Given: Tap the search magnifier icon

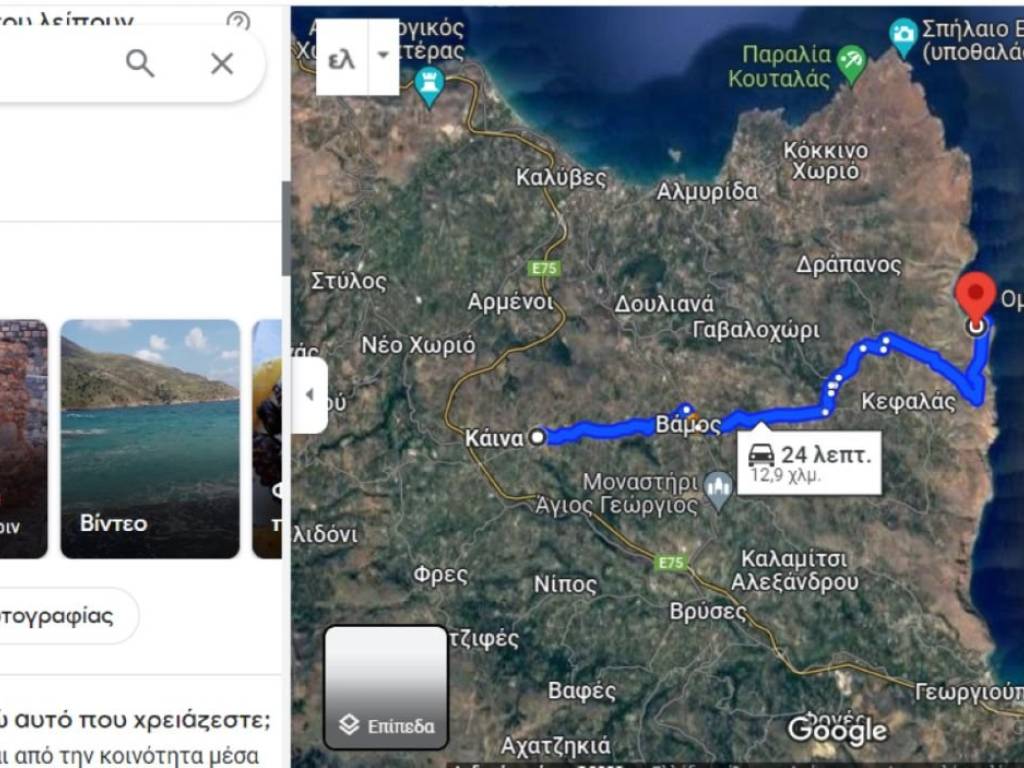Looking at the screenshot, I should pos(140,64).
